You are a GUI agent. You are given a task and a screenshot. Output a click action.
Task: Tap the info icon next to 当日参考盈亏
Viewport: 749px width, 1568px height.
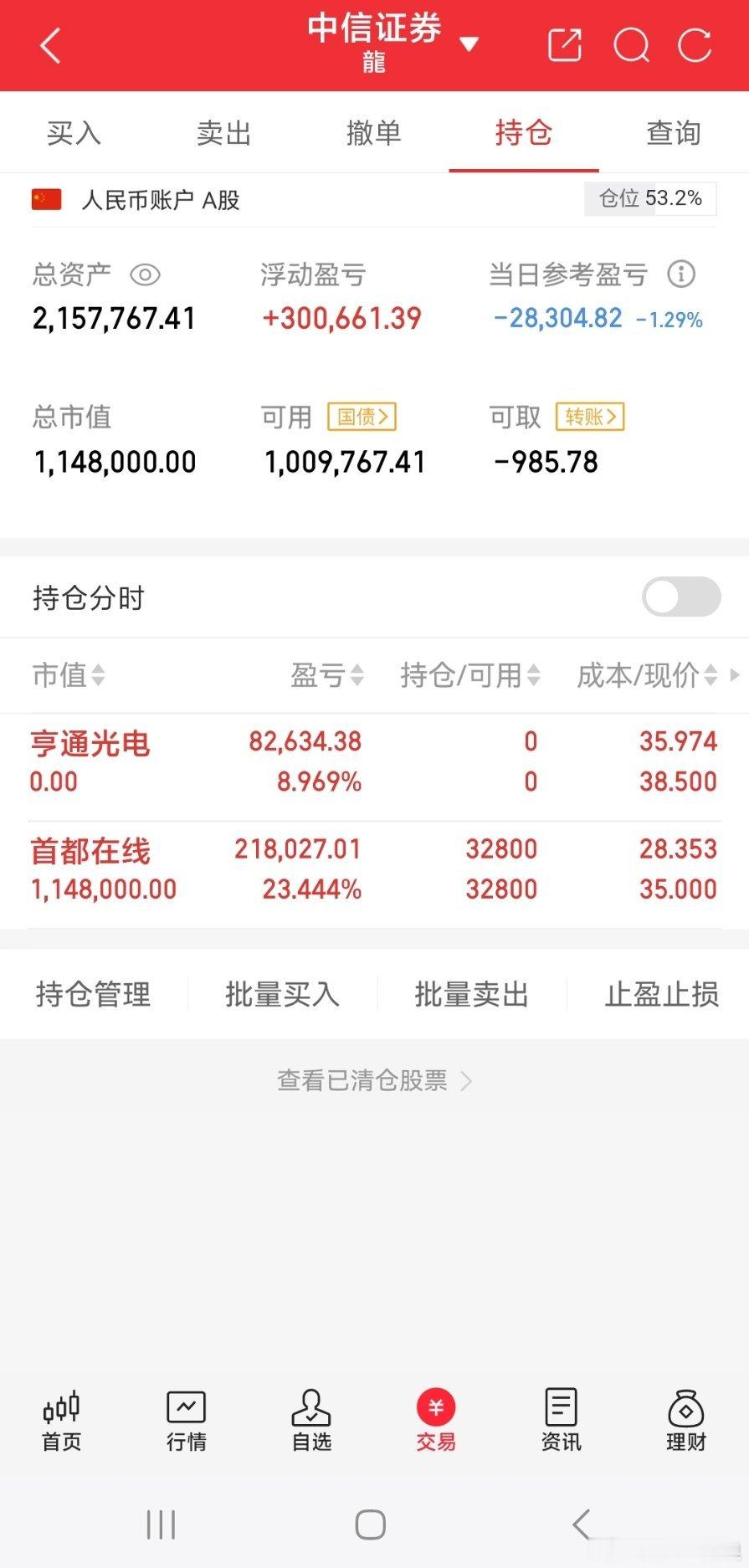click(x=682, y=274)
